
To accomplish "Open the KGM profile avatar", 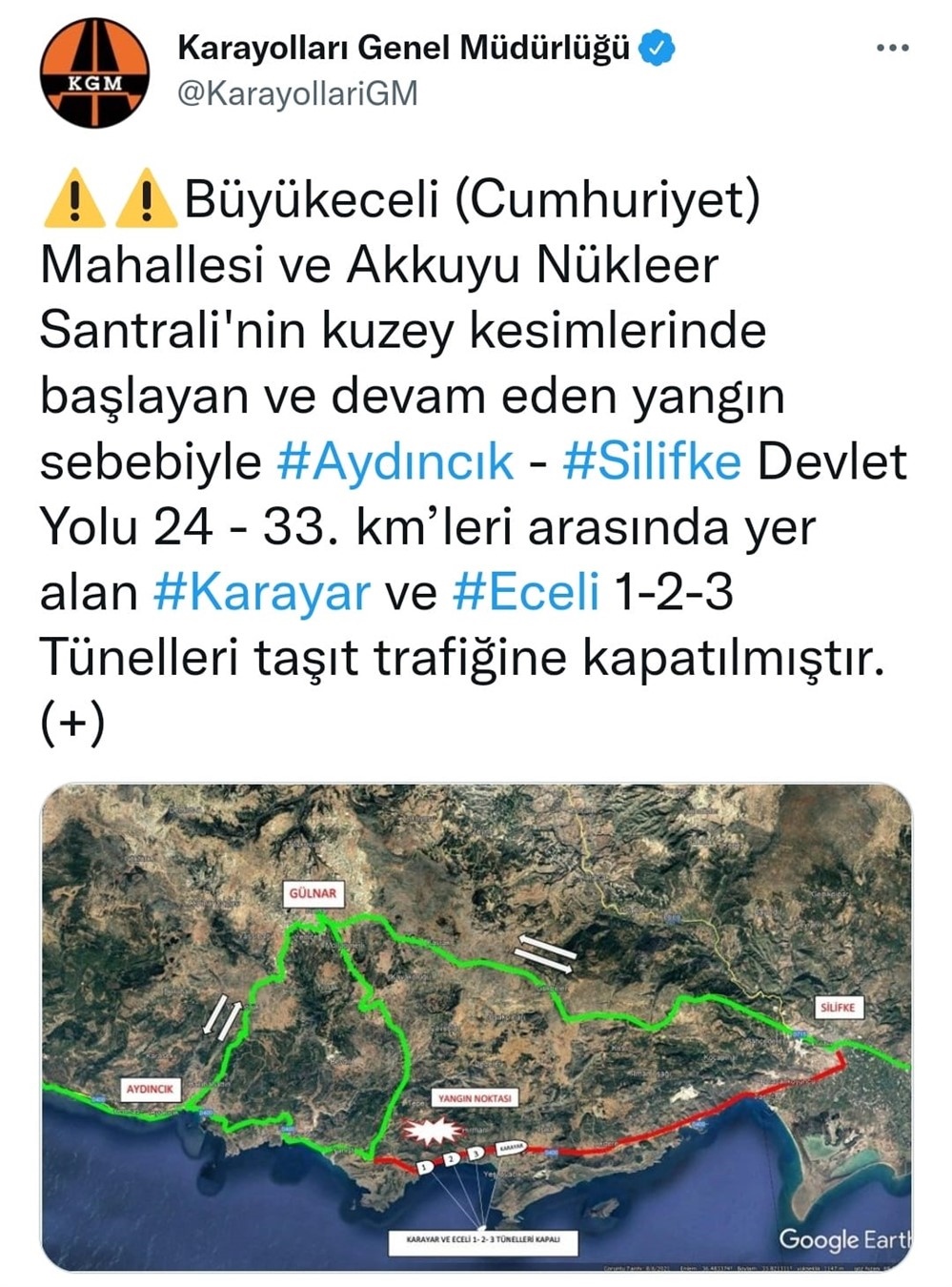I will coord(94,72).
